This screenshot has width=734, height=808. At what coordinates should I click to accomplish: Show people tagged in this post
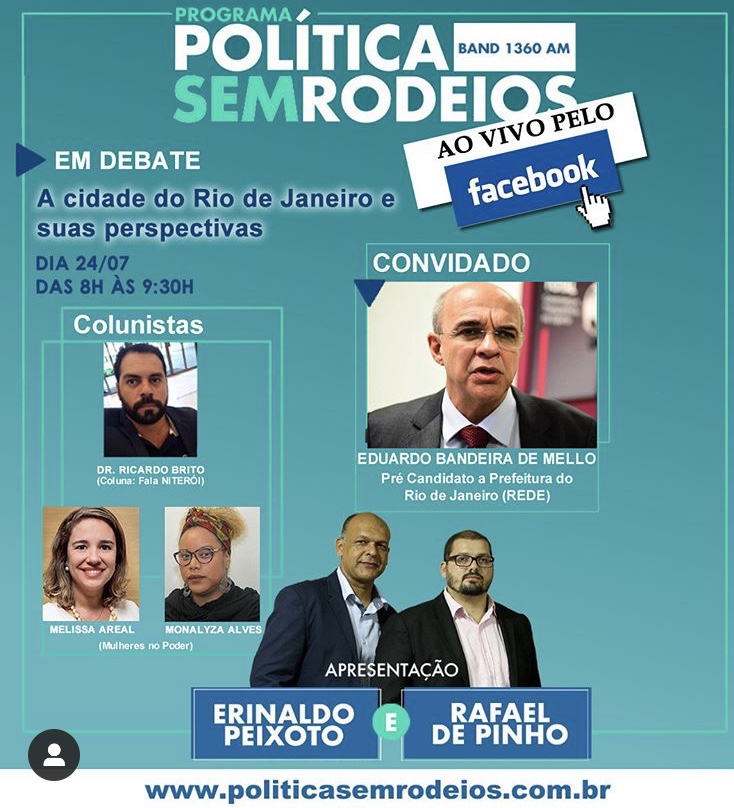pyautogui.click(x=54, y=755)
